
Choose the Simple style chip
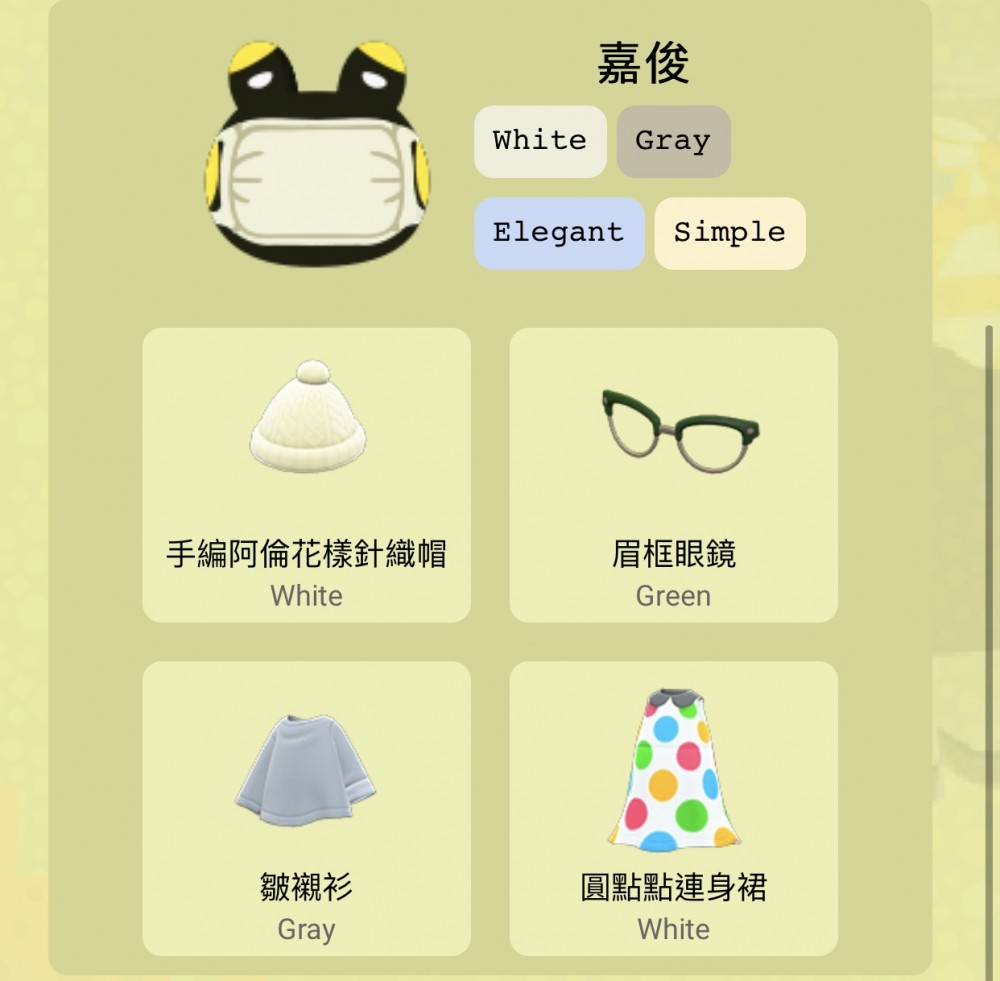point(729,233)
